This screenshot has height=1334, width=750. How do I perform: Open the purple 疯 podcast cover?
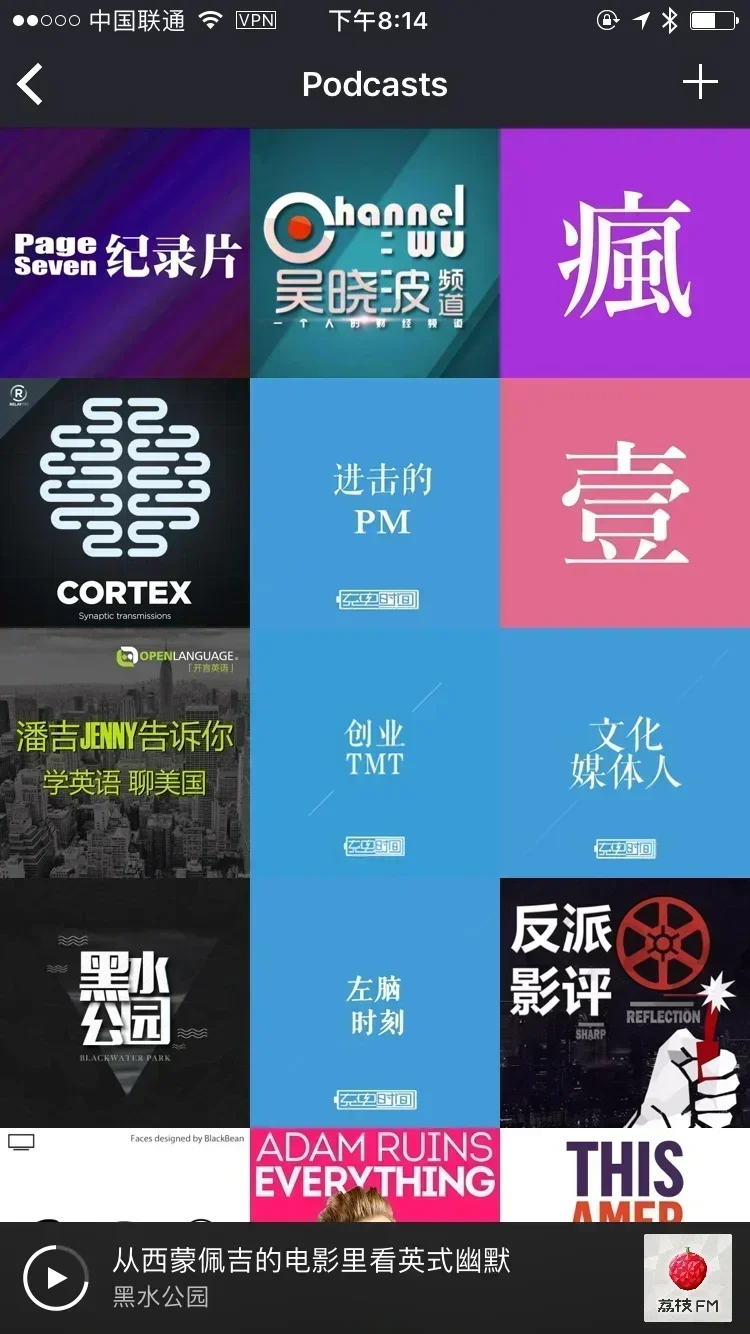coord(624,251)
